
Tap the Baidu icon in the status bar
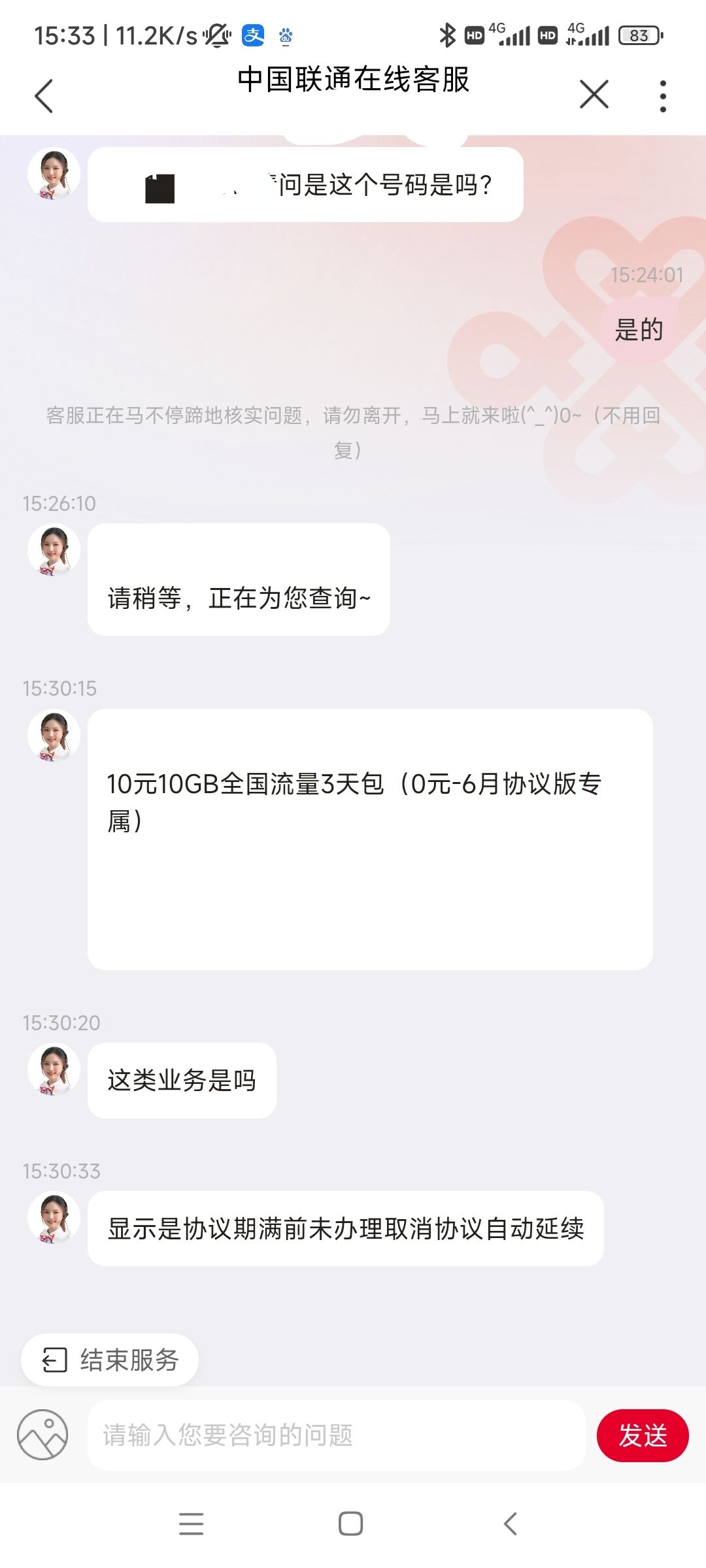285,36
